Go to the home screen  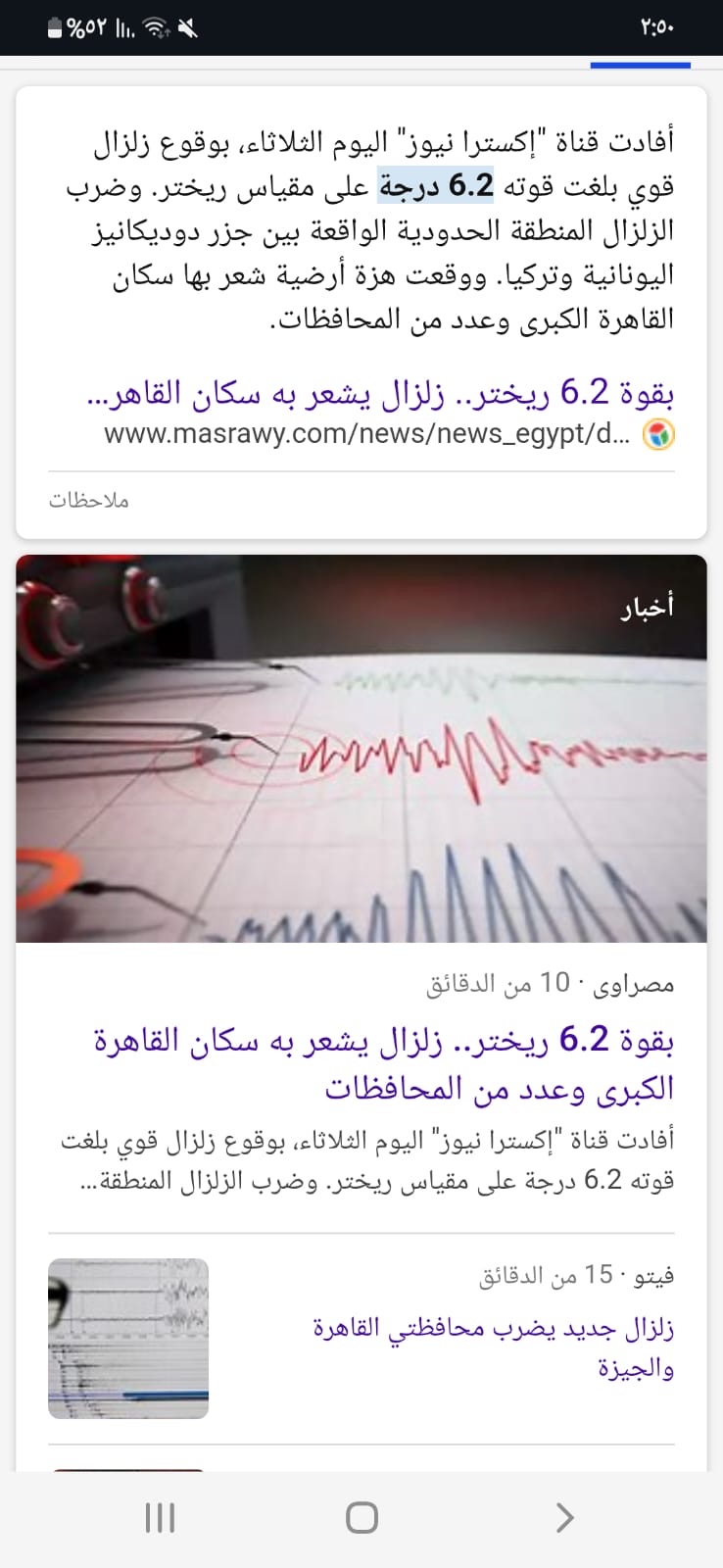[x=361, y=1518]
